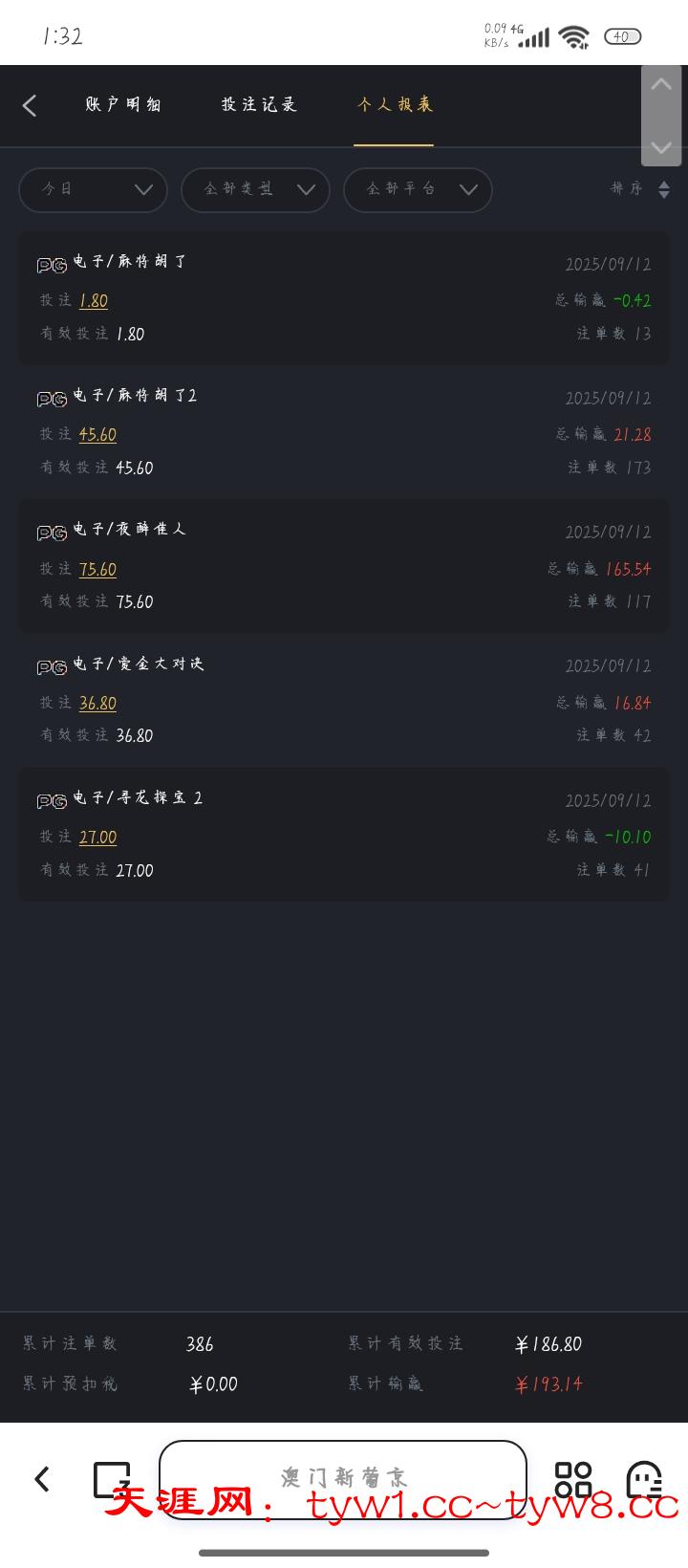Screen dimensions: 688x1568
Task: Tap the browser back arrow in bottom bar
Action: [42, 1479]
